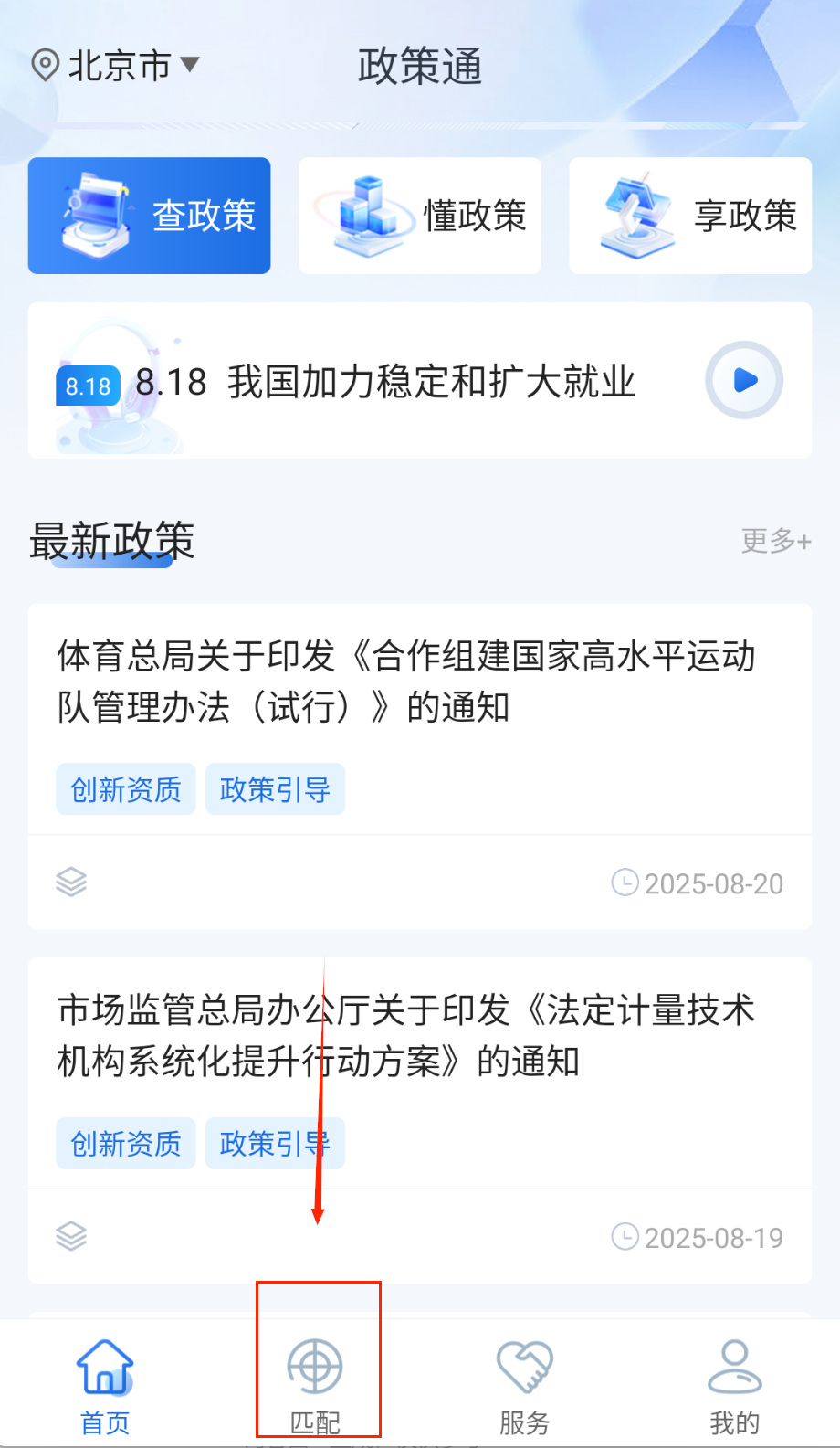Select the 查政策 tile
840x1448 pixels.
(x=150, y=216)
